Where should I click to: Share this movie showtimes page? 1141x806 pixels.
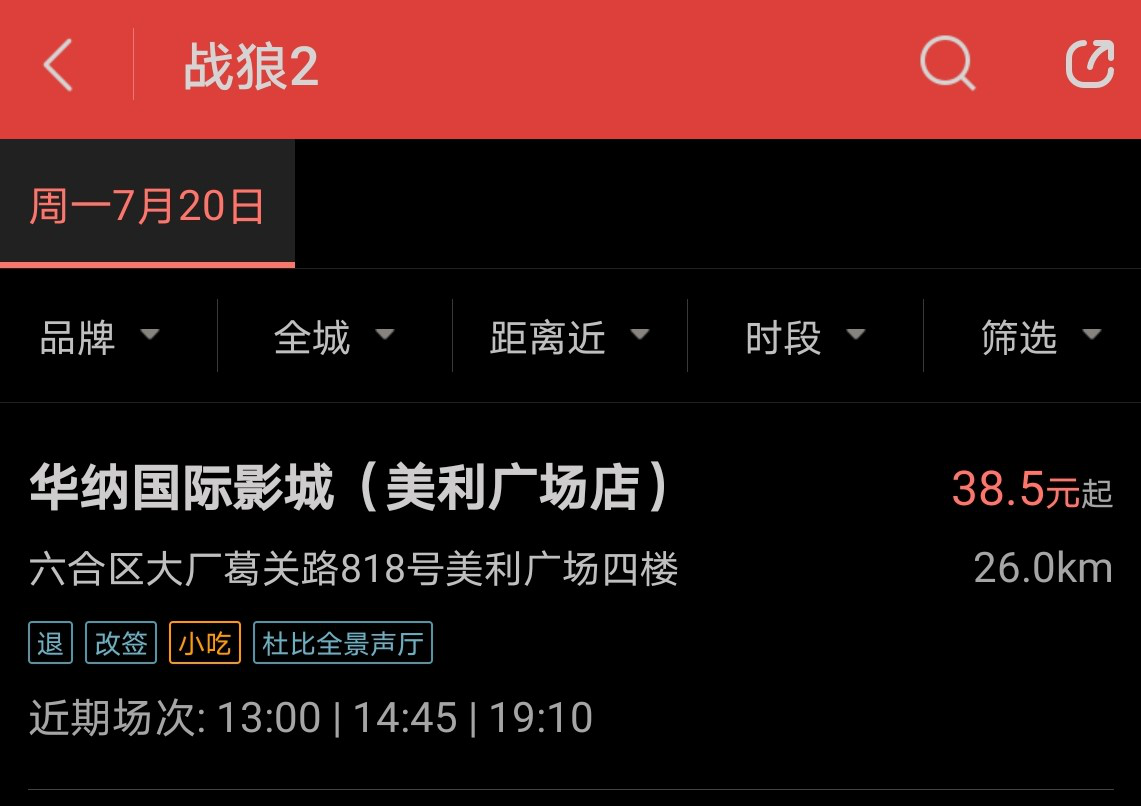(x=1089, y=66)
